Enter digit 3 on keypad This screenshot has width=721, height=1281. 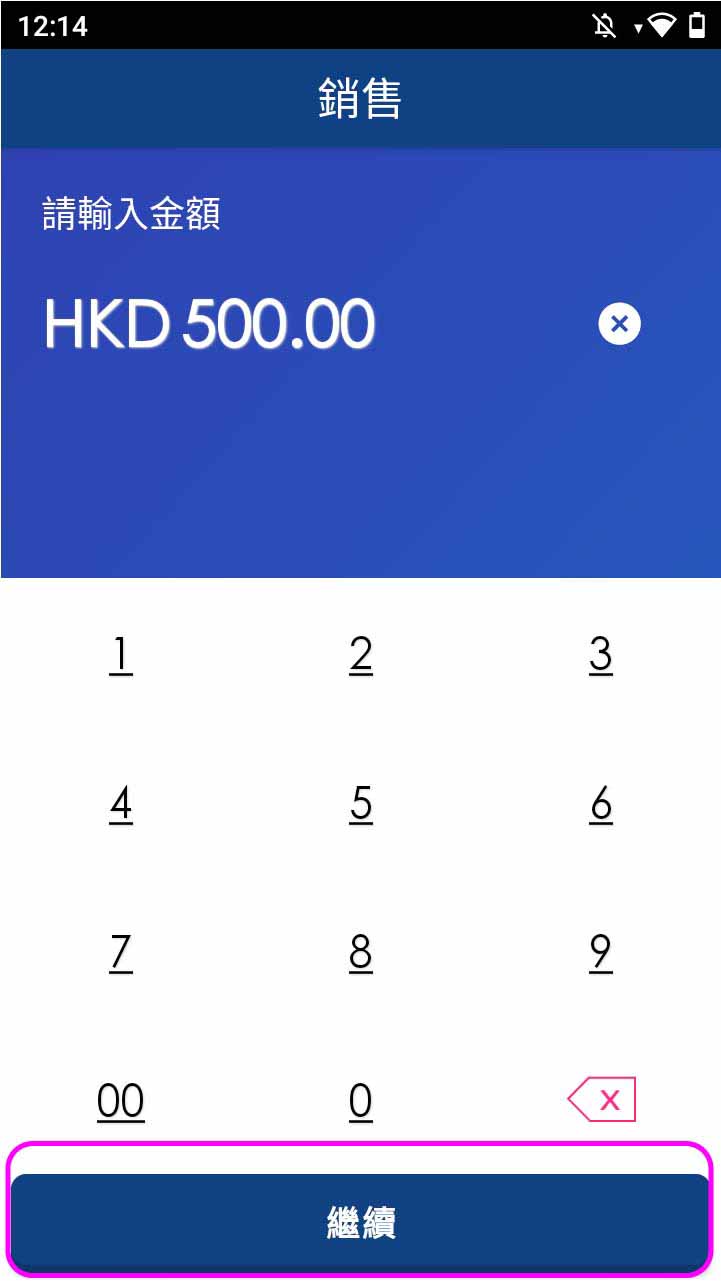point(600,655)
